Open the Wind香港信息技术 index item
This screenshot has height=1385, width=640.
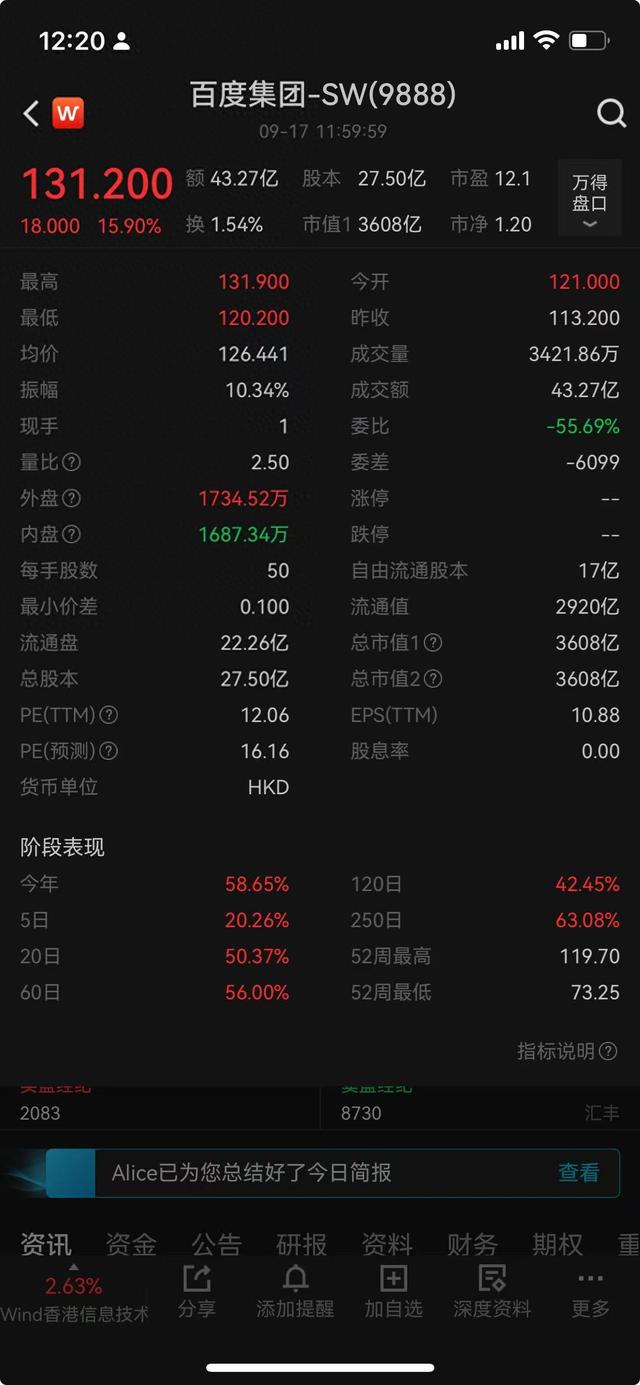pyautogui.click(x=74, y=1300)
